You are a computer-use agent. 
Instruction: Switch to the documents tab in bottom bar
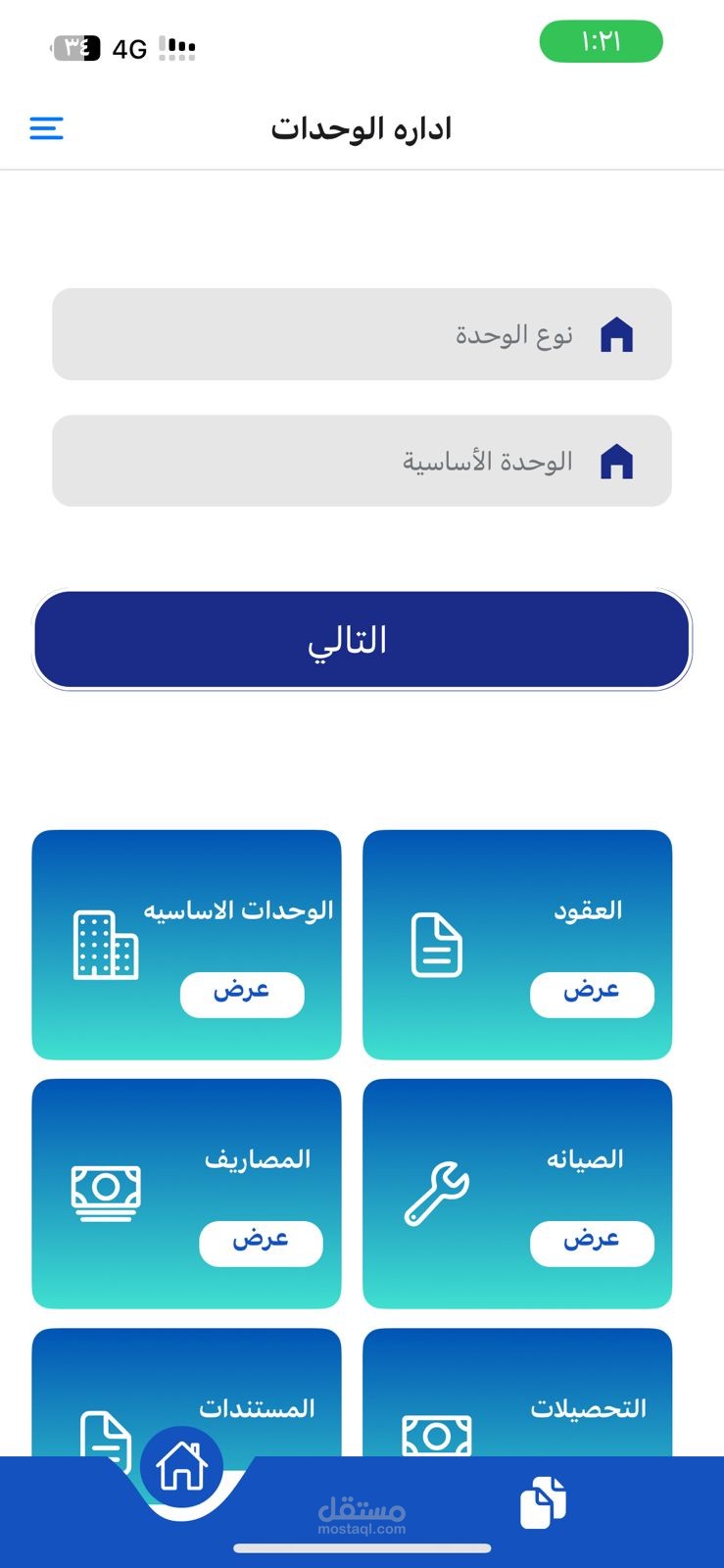point(543,1502)
